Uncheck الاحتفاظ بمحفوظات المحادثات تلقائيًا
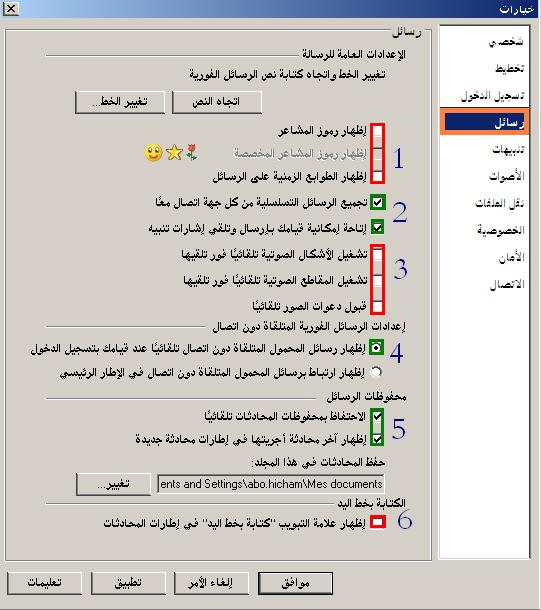The width and height of the screenshot is (541, 610). pyautogui.click(x=377, y=417)
